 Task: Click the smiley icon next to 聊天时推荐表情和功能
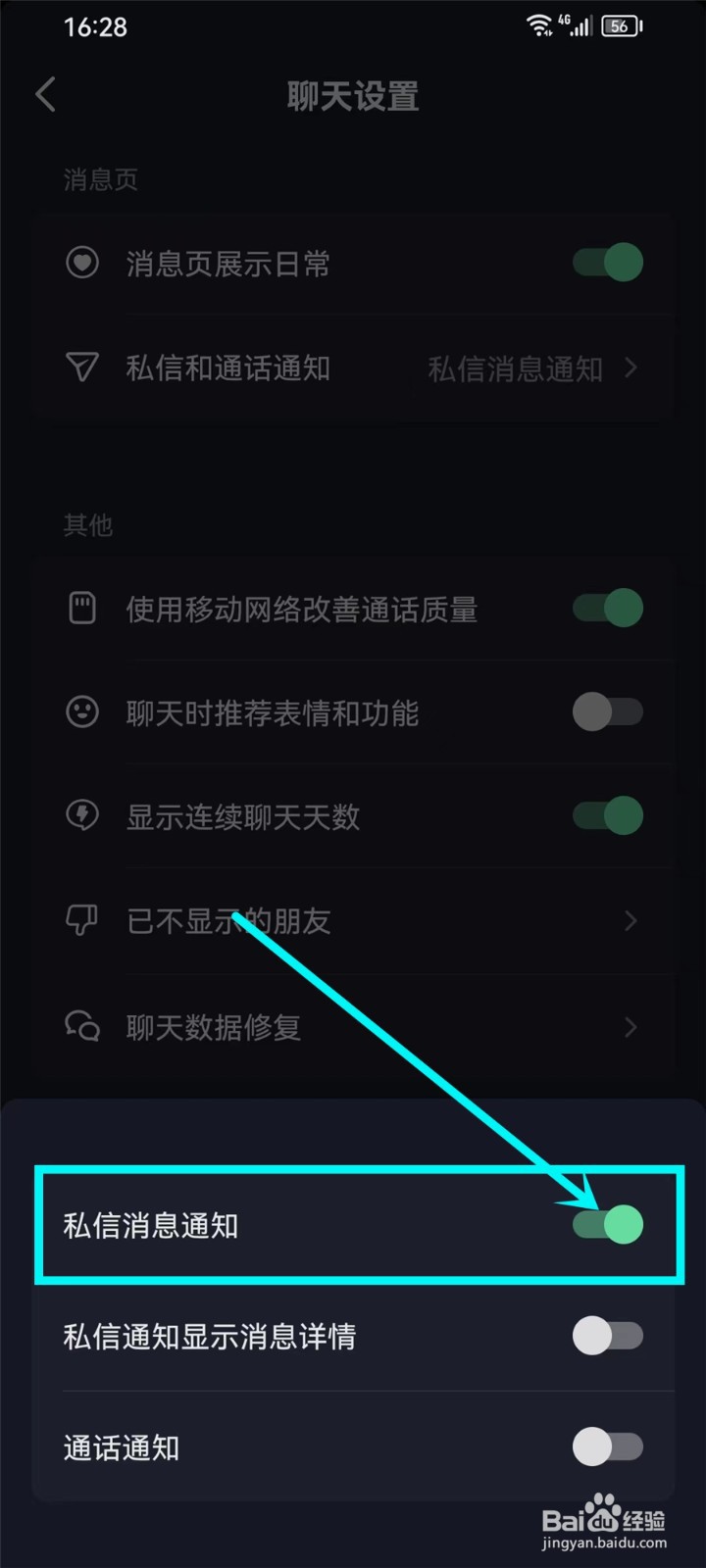tap(82, 712)
